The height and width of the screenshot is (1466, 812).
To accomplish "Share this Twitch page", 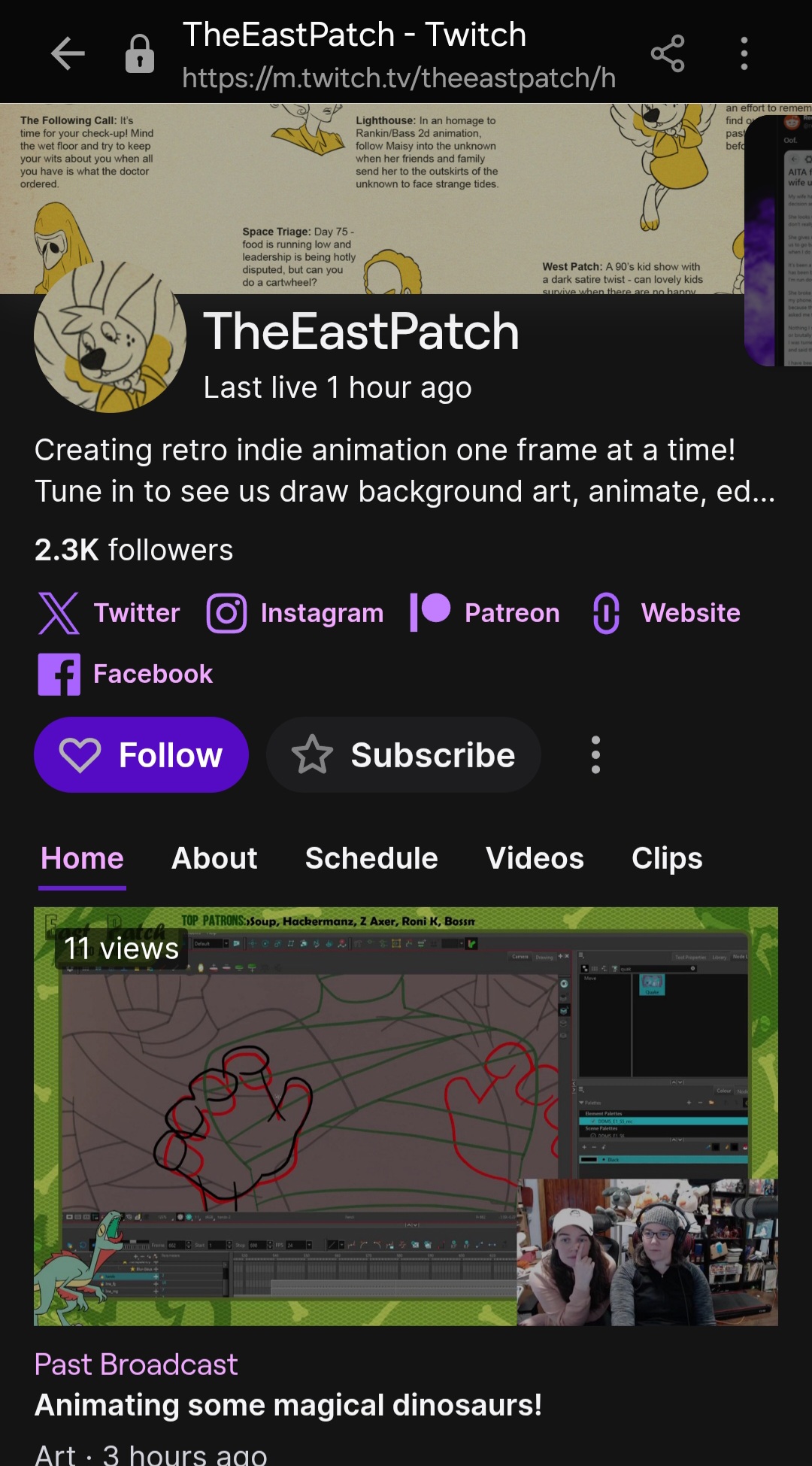I will (x=667, y=53).
